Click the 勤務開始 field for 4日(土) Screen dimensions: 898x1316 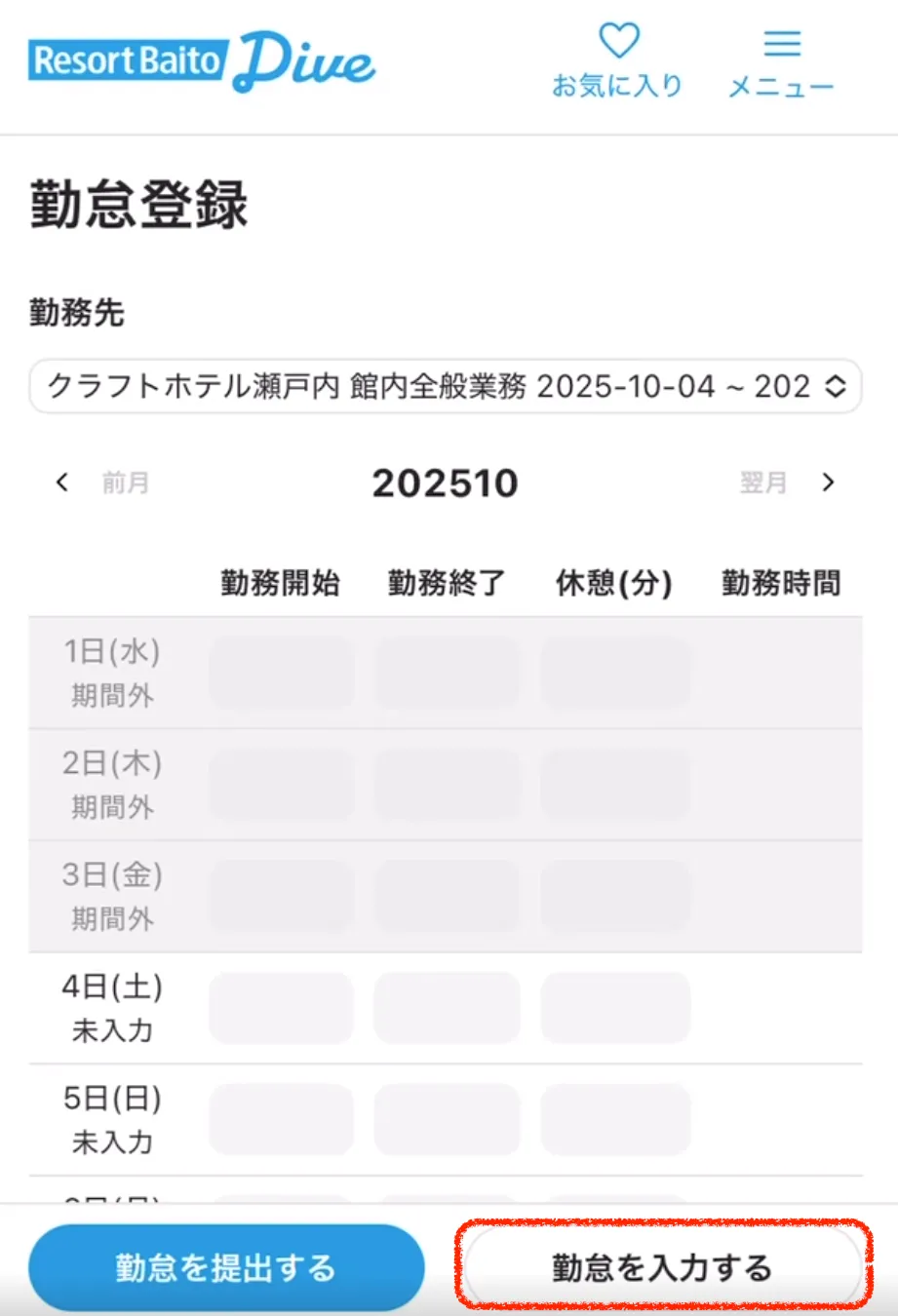tap(280, 1008)
